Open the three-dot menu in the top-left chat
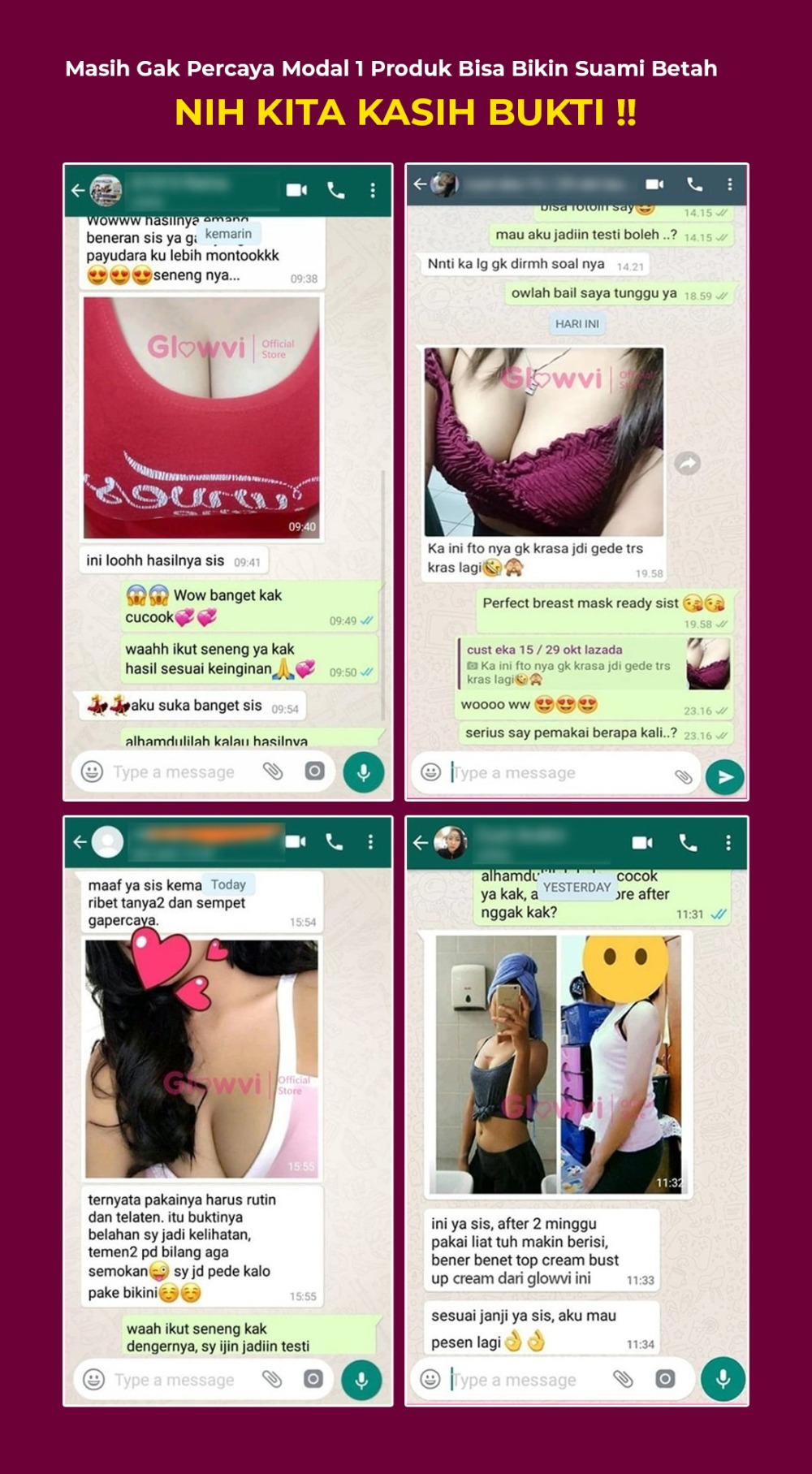Screen dimensions: 812x1474 372,189
